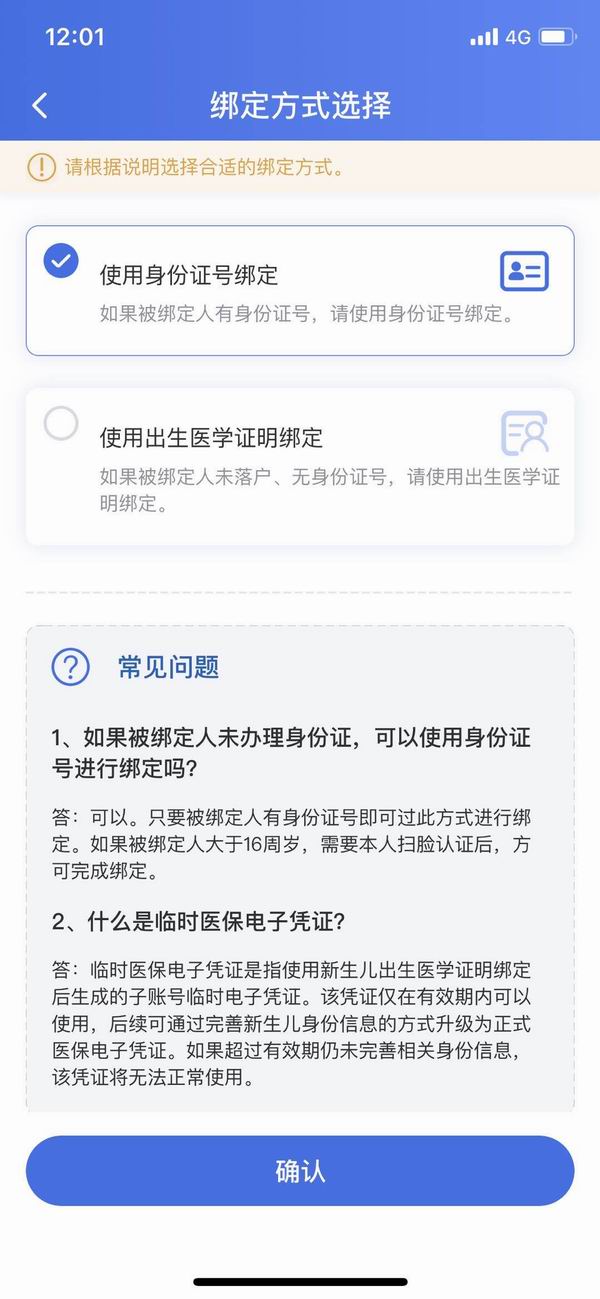Go back using the top-left arrow

click(x=40, y=105)
